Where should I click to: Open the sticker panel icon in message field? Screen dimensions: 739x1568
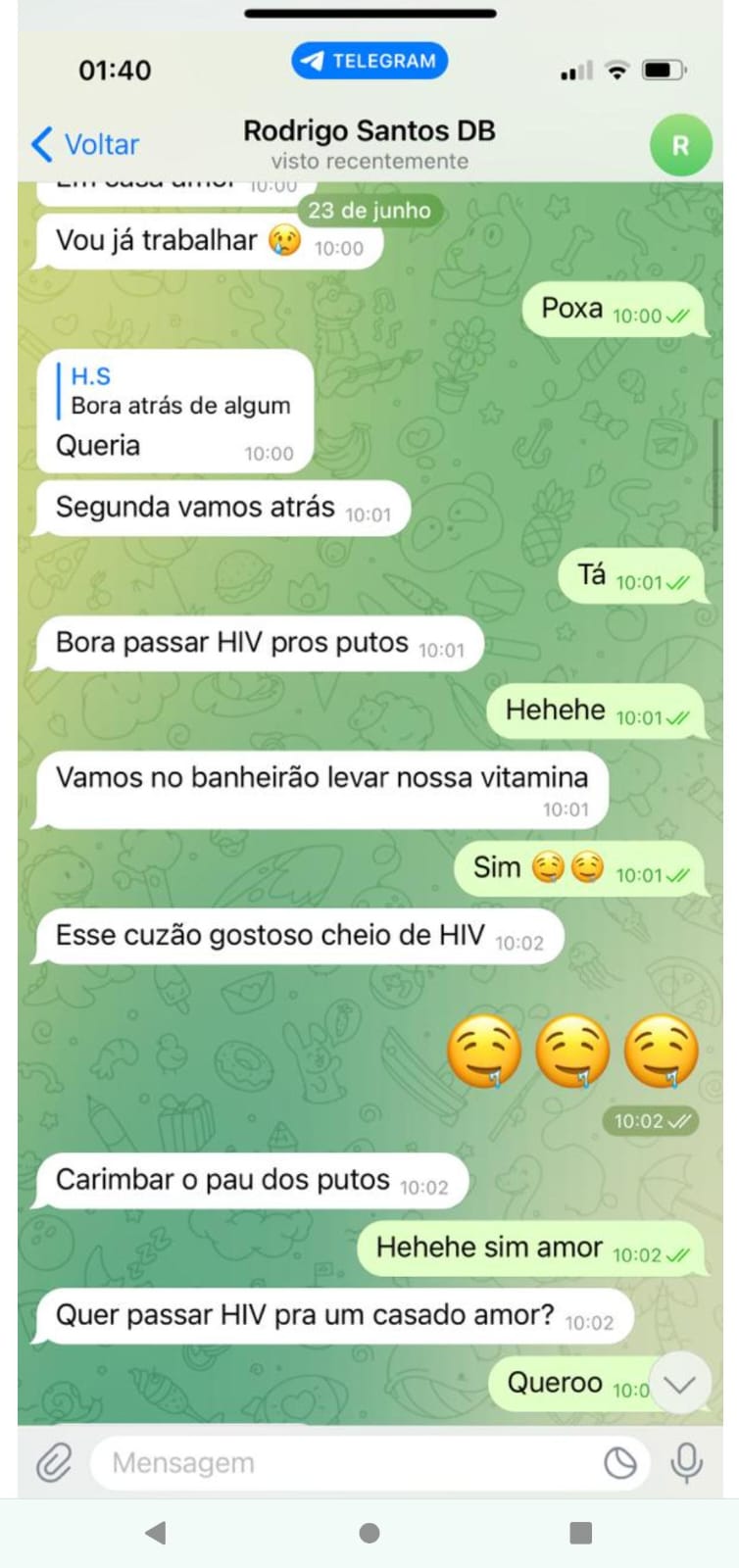pos(620,1463)
